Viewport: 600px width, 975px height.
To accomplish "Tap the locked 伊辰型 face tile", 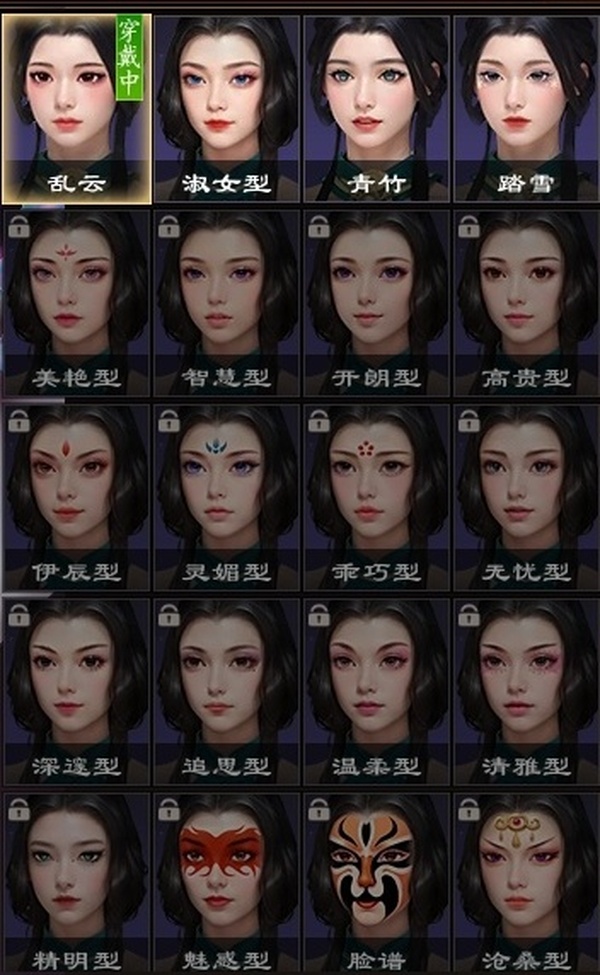I will tap(77, 496).
